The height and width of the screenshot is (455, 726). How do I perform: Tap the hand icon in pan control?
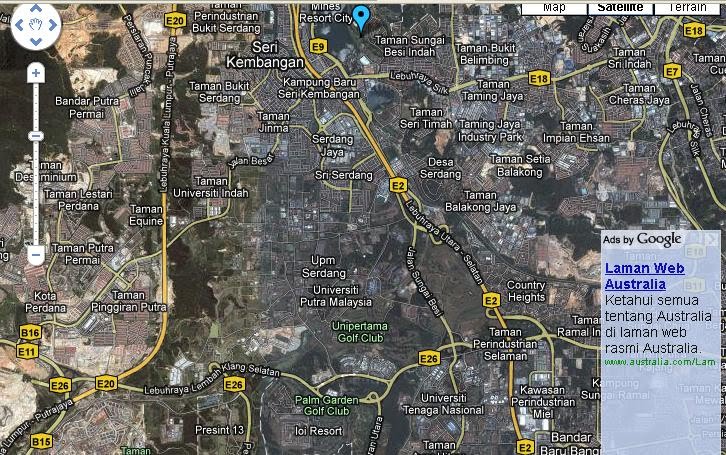click(36, 24)
